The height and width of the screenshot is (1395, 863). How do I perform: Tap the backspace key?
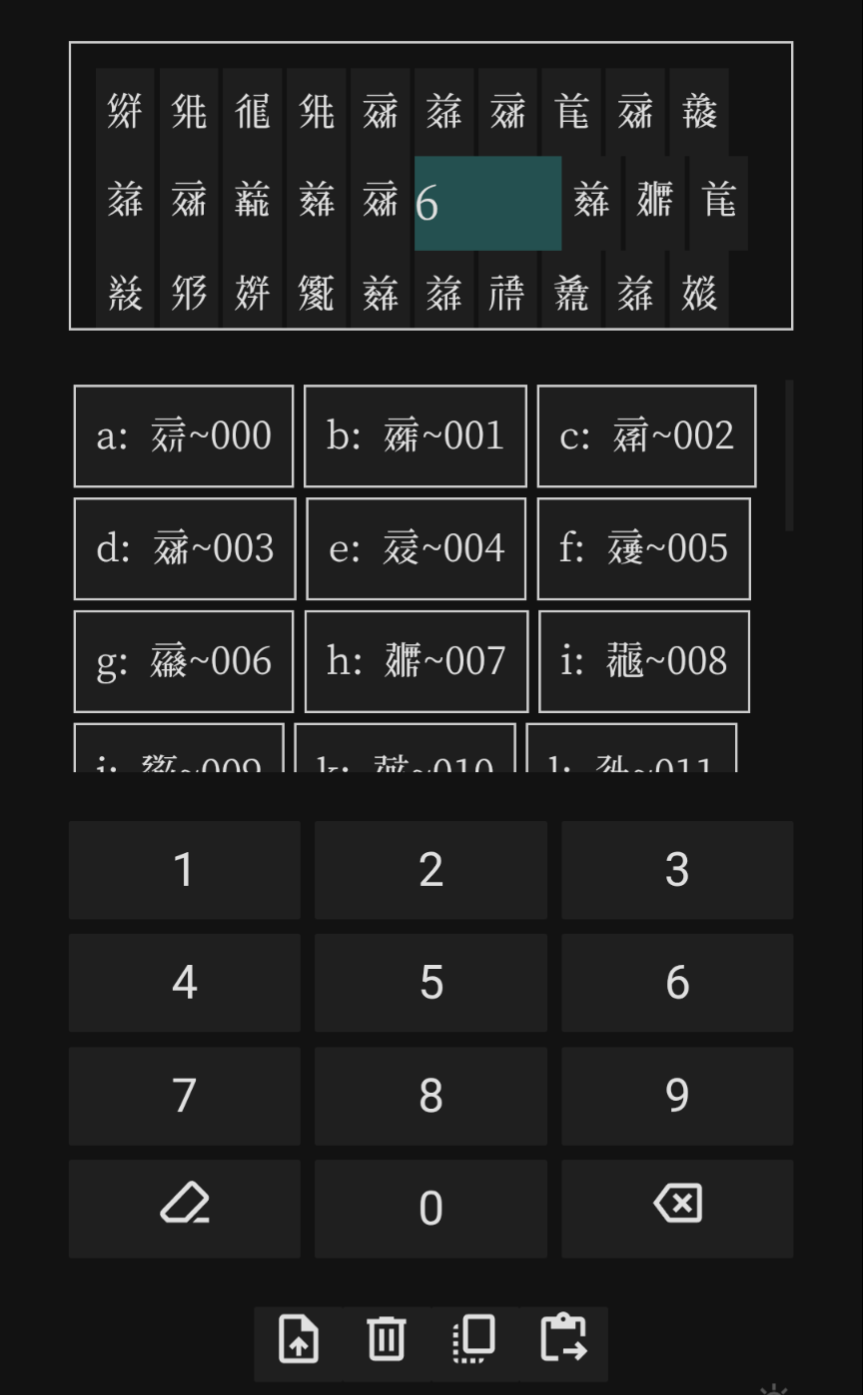pos(677,1209)
